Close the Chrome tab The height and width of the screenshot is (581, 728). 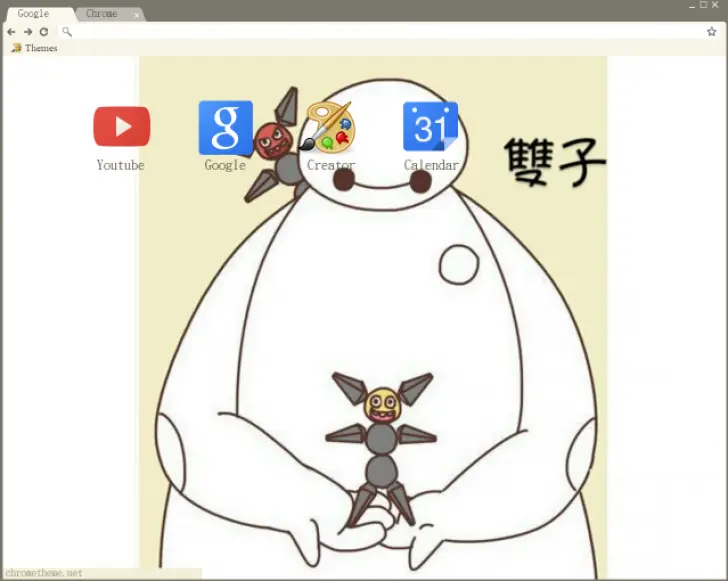tap(137, 15)
